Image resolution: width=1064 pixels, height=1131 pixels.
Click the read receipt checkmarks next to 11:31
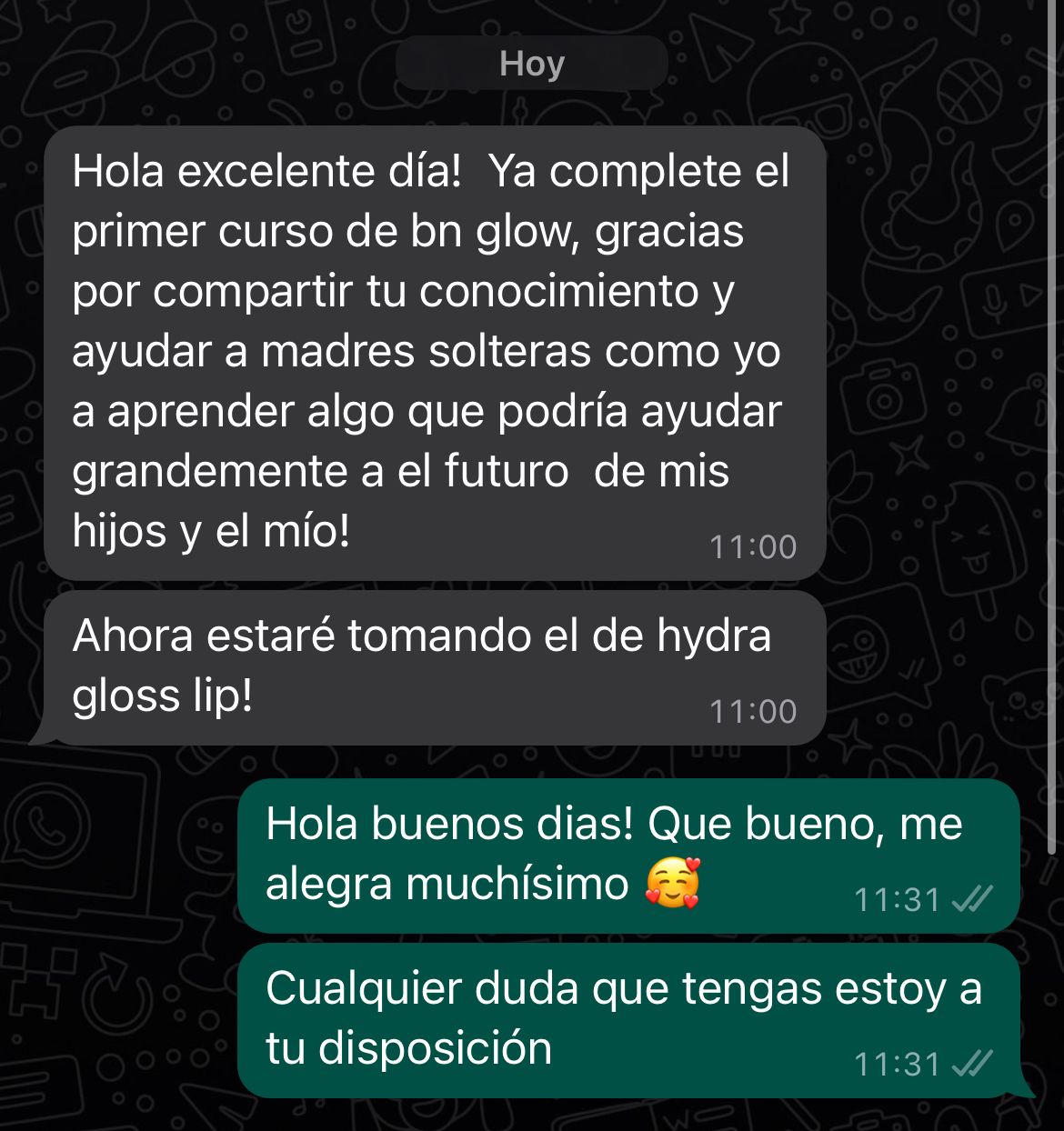tap(975, 897)
